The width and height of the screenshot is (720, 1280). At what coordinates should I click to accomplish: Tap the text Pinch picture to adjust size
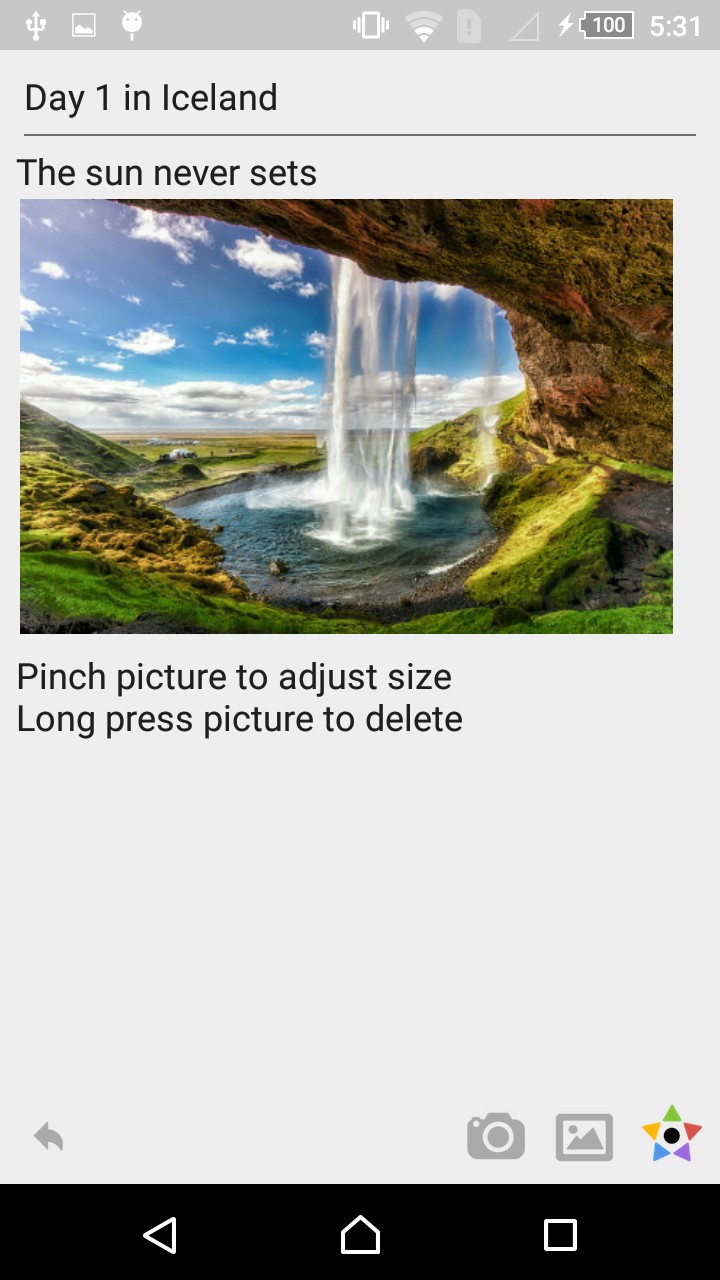tap(235, 676)
